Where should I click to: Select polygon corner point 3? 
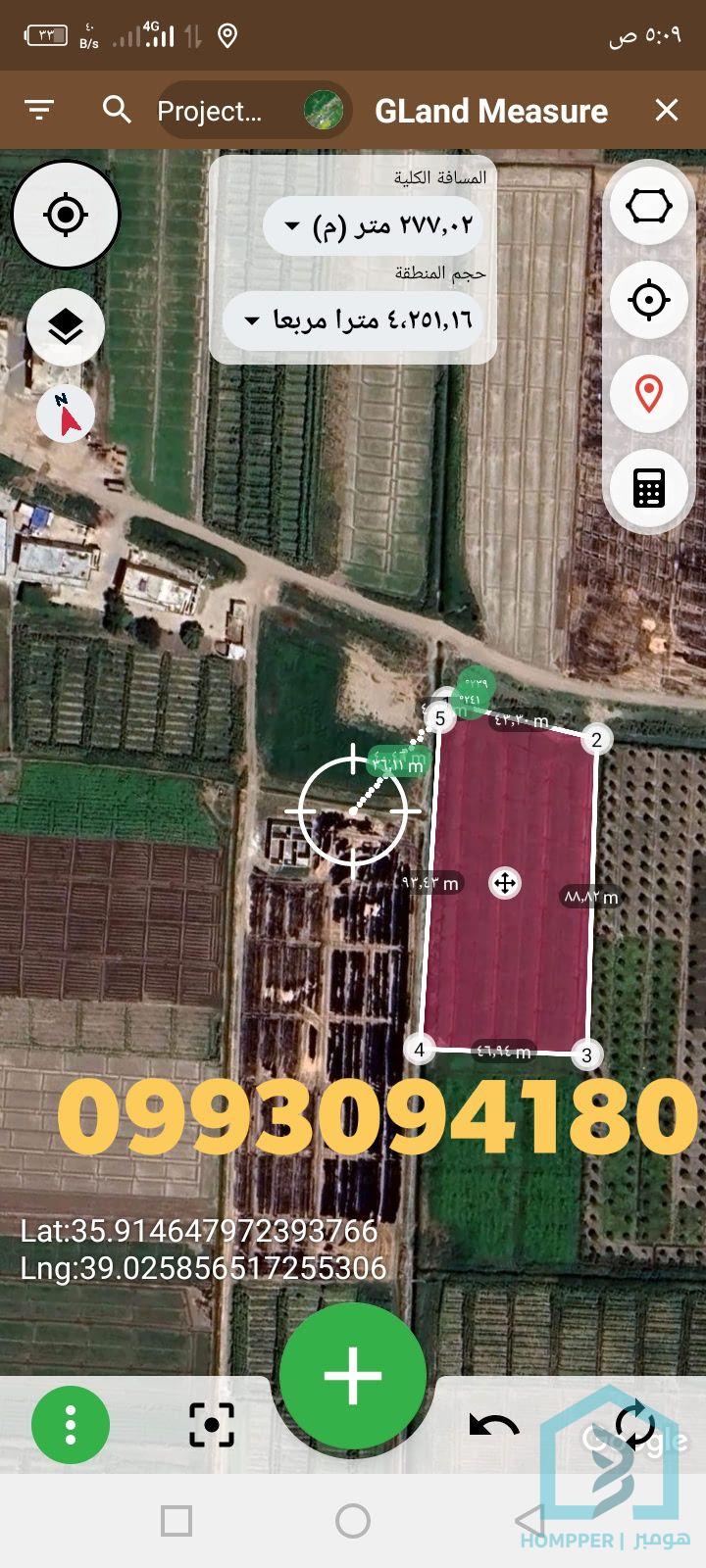[x=586, y=1054]
